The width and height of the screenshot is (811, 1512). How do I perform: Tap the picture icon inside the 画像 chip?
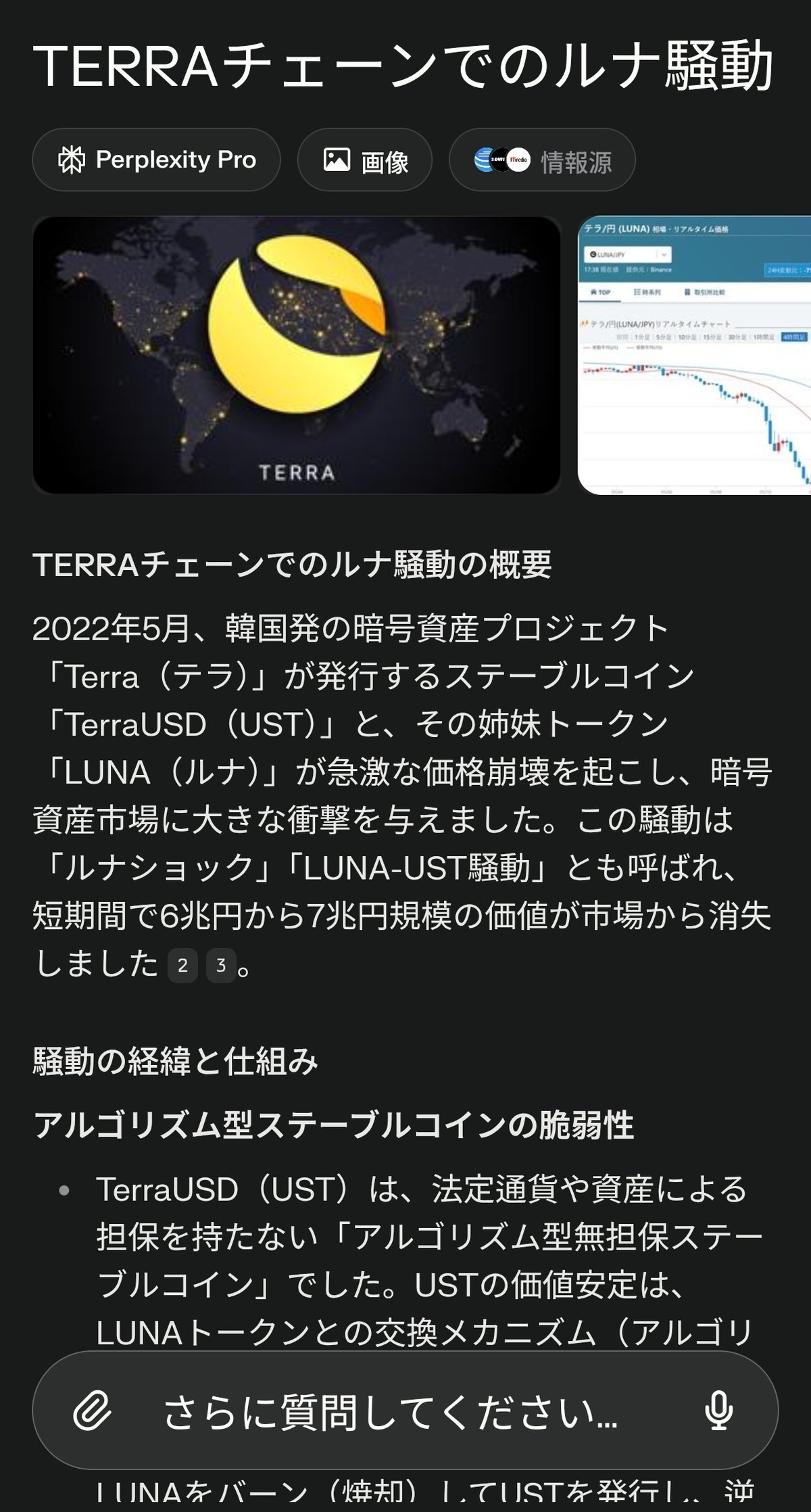pyautogui.click(x=339, y=160)
